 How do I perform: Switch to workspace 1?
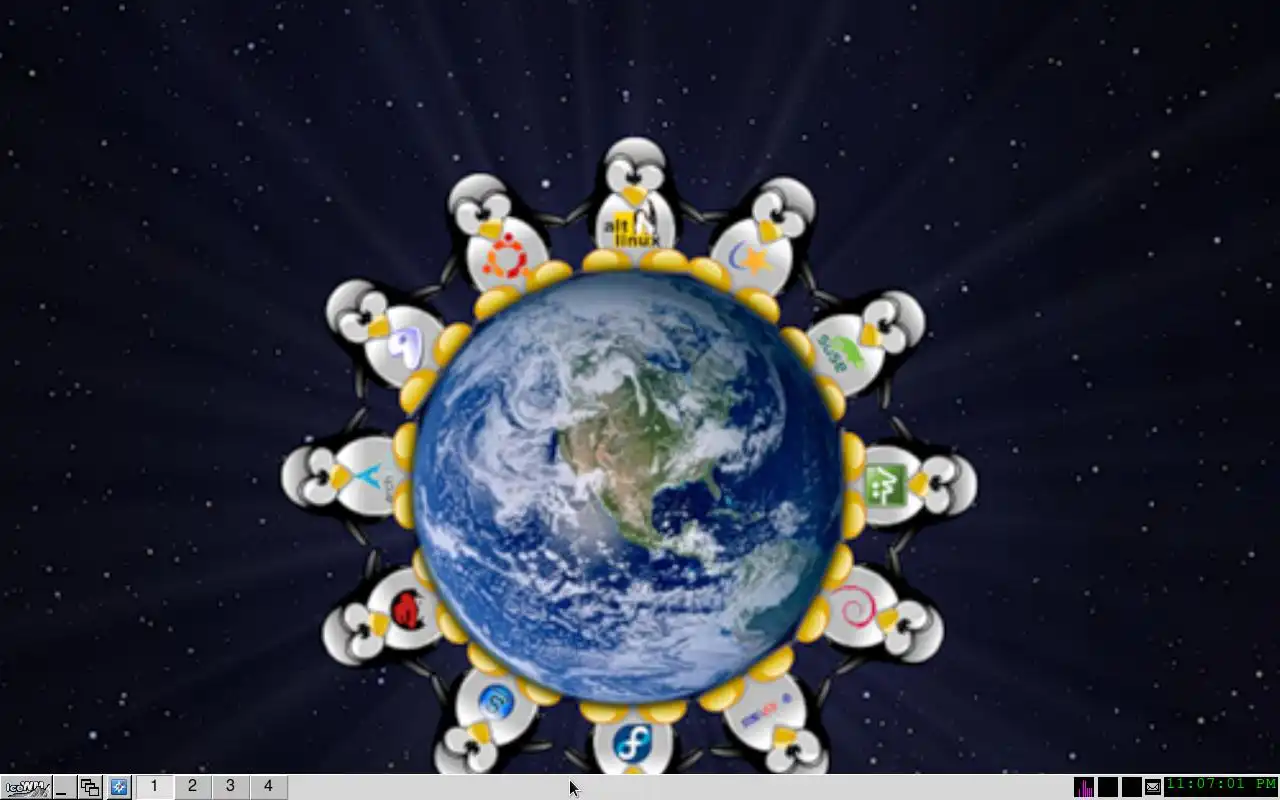154,786
